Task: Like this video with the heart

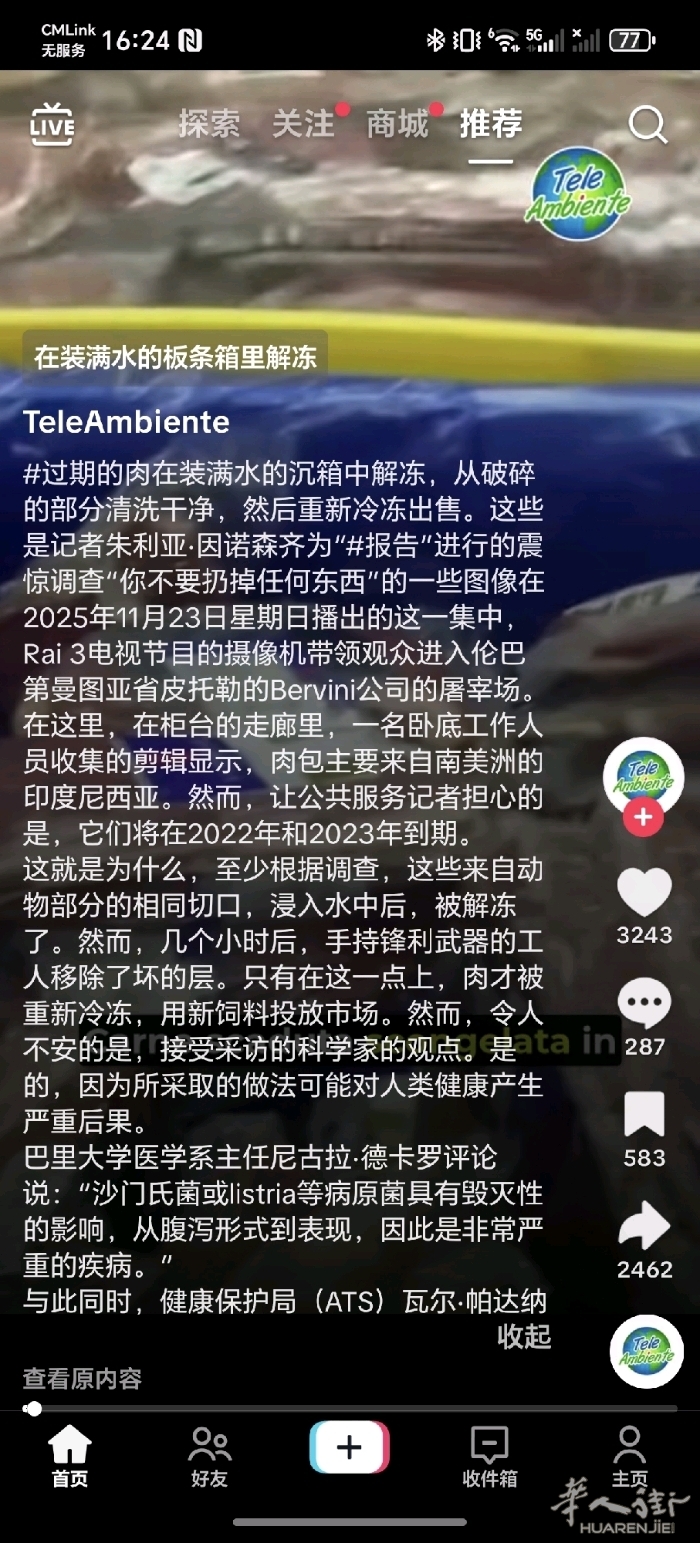Action: tap(644, 893)
